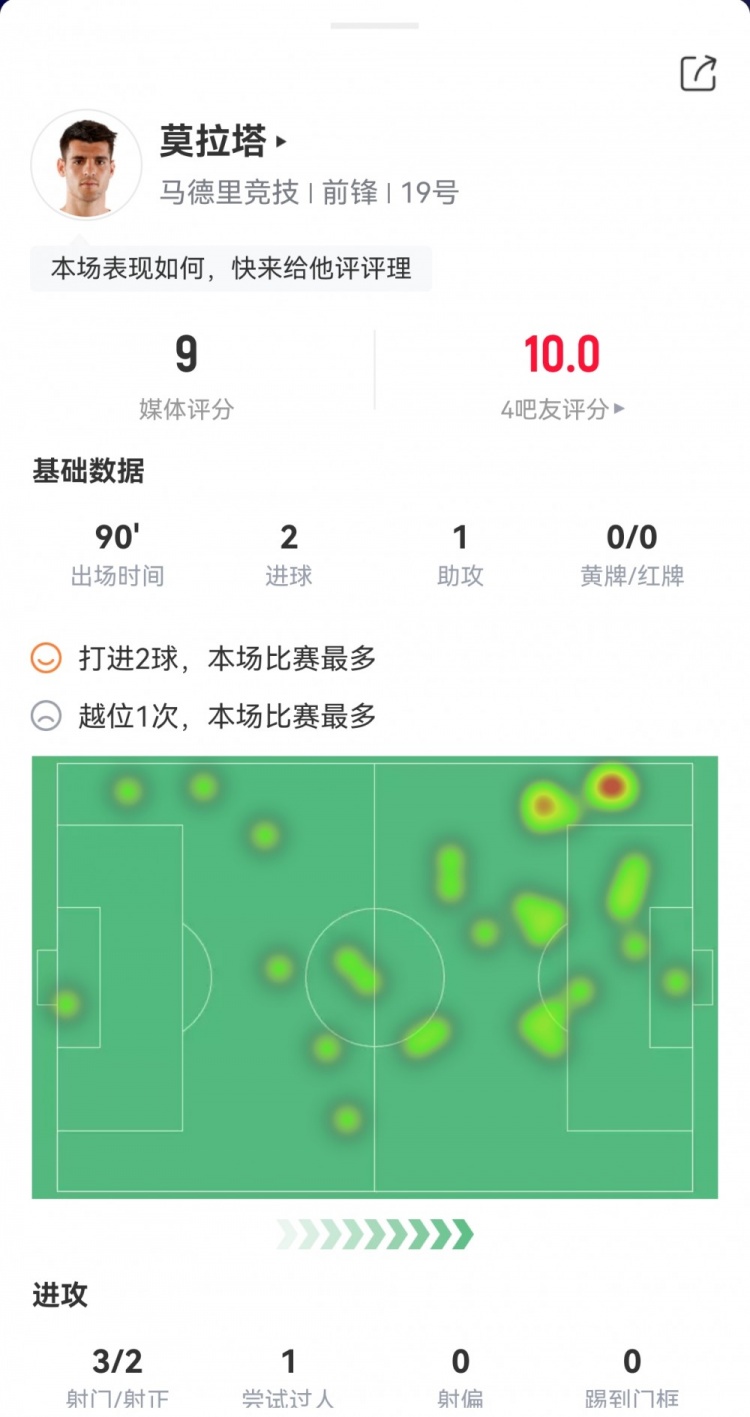View 4吧友评分 rating details
This screenshot has height=1417, width=750.
click(562, 409)
